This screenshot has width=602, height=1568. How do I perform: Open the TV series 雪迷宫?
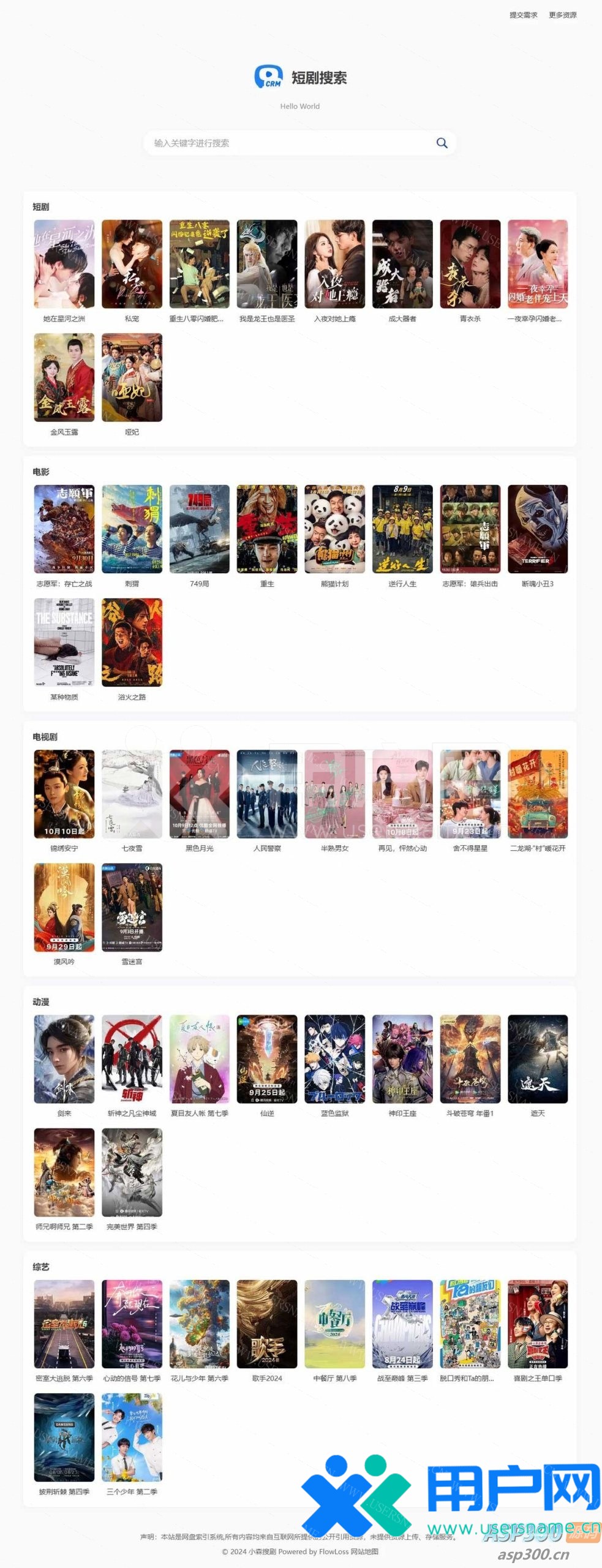pos(132,908)
